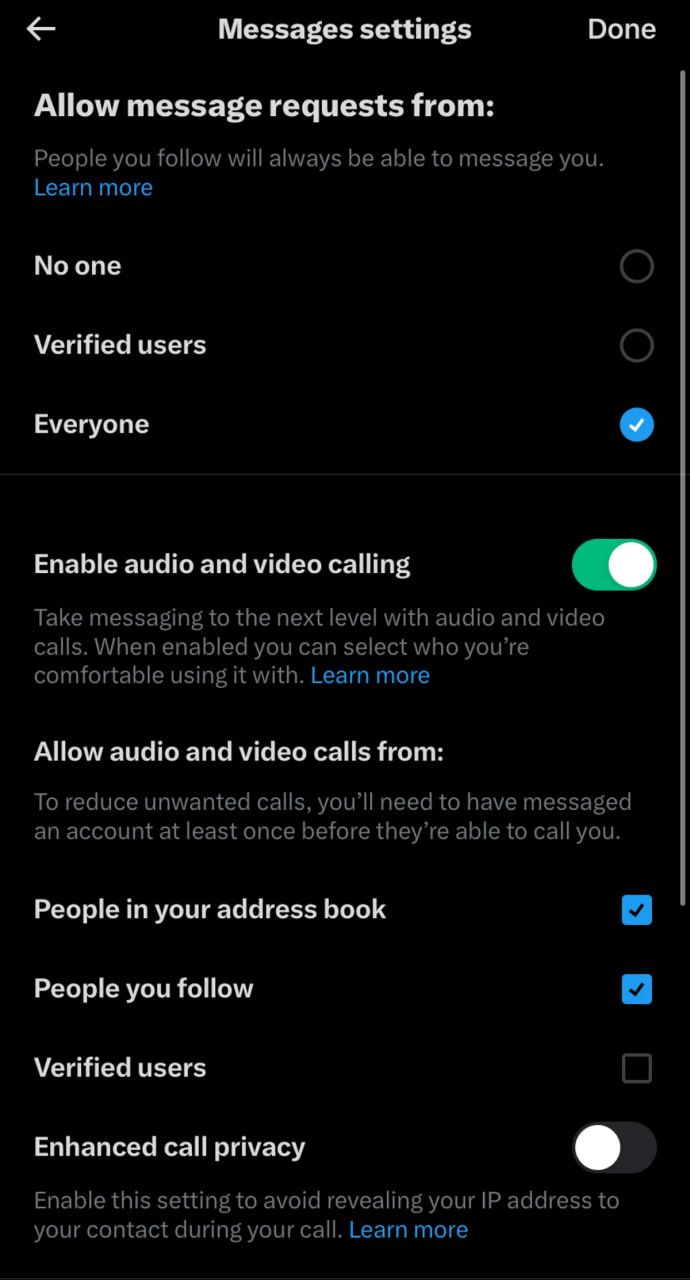This screenshot has height=1280, width=690.
Task: Select No one for message requests
Action: coord(636,266)
